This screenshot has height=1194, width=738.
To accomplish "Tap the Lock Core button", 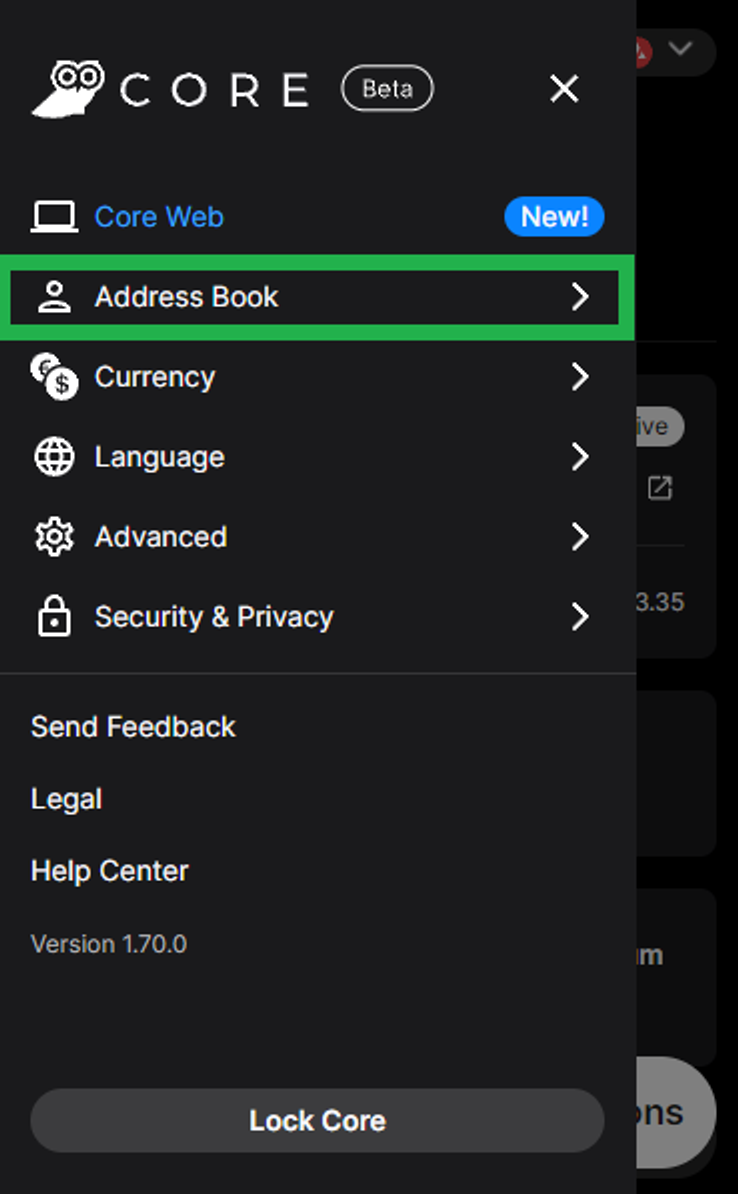I will point(318,1120).
